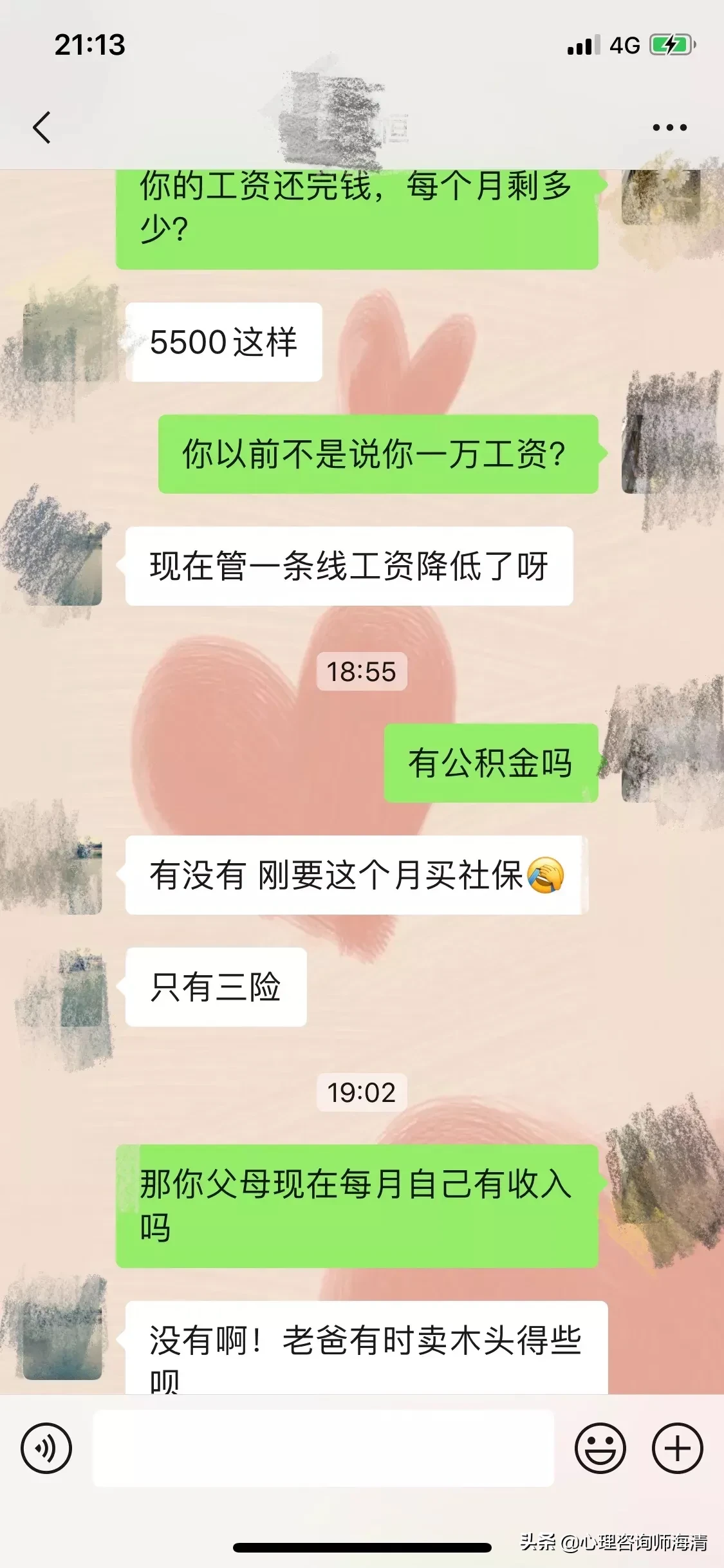
Task: Tap the 18:55 timestamp divider
Action: [362, 671]
